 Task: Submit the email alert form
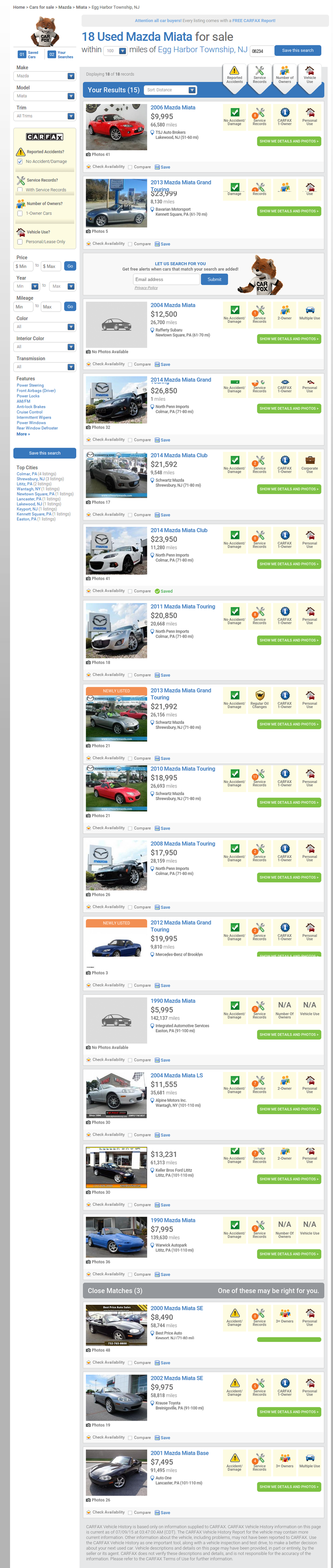click(x=214, y=279)
